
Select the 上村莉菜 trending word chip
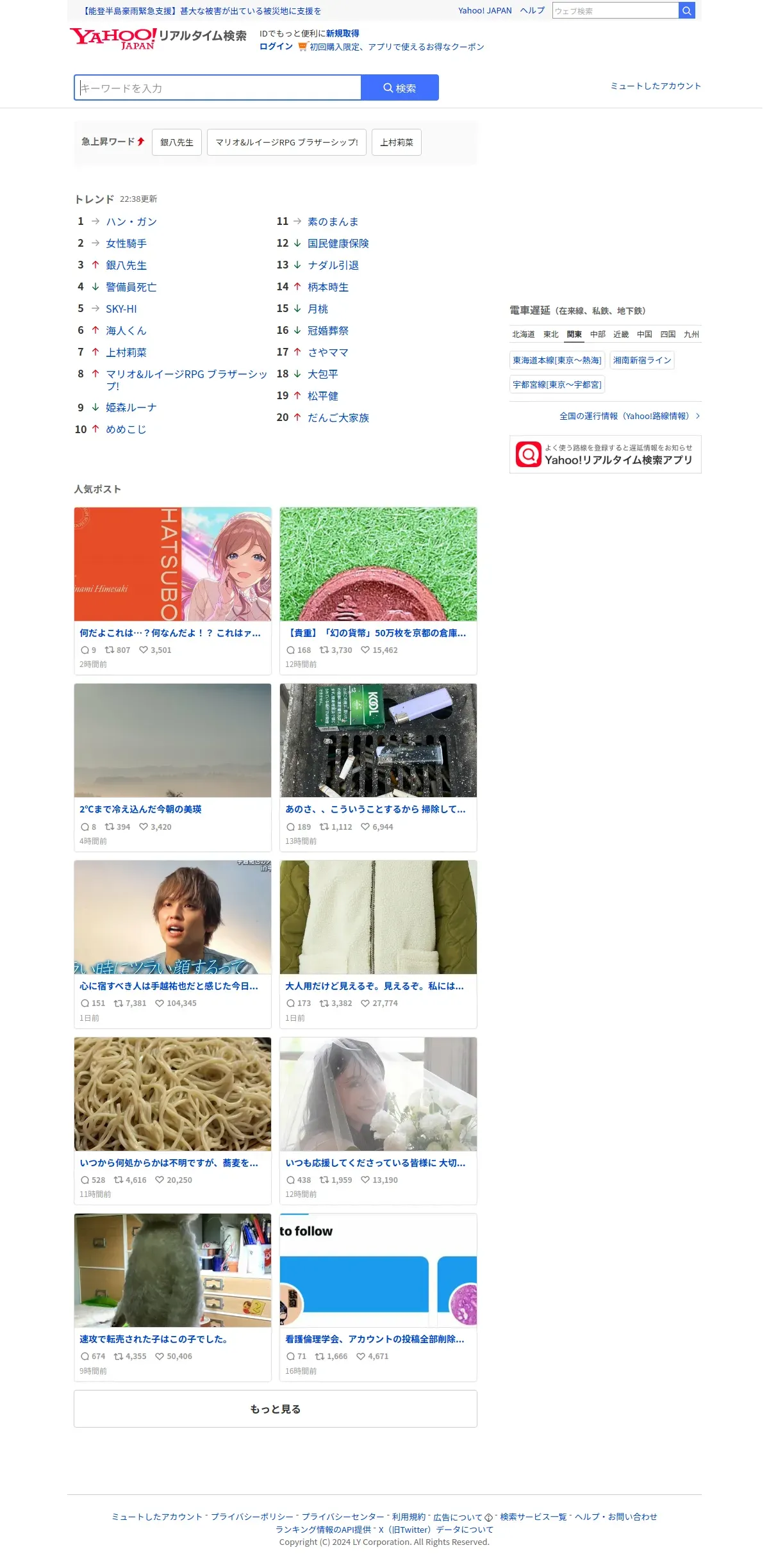[x=396, y=142]
